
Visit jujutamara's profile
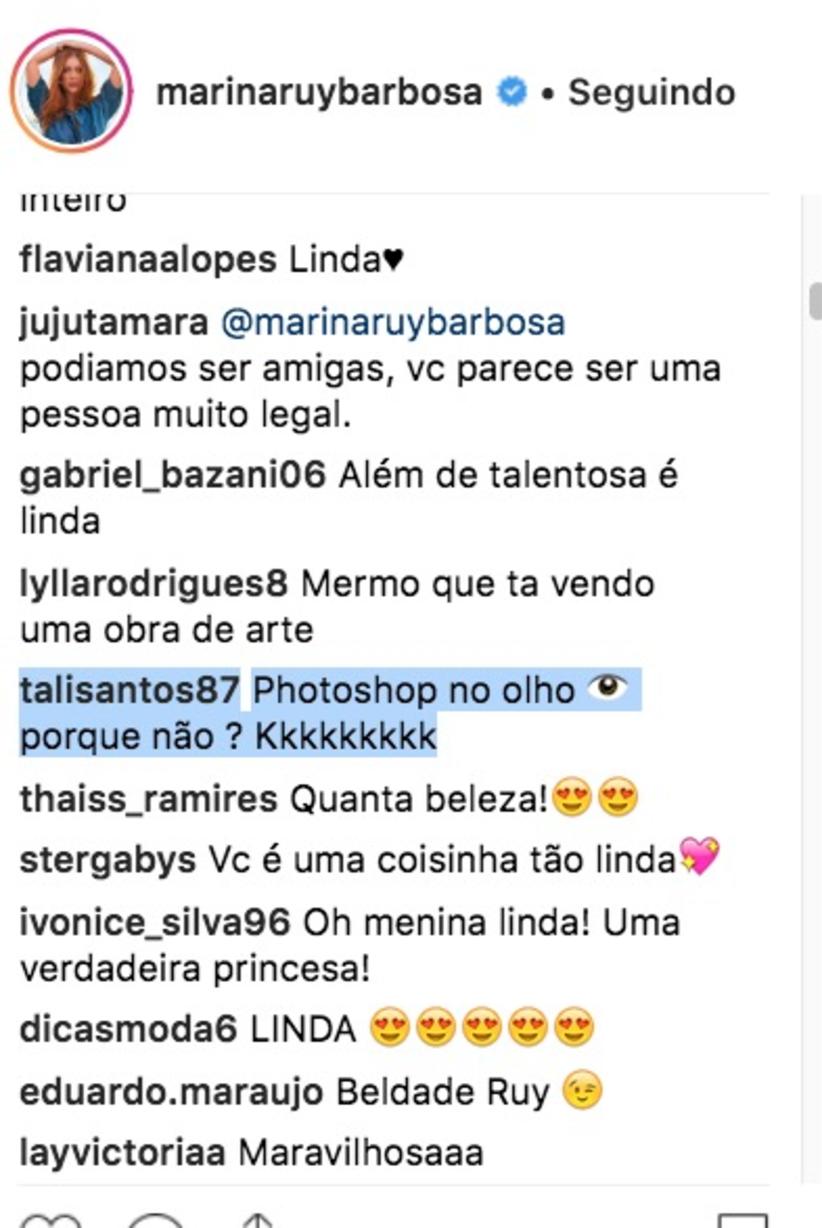pyautogui.click(x=114, y=323)
